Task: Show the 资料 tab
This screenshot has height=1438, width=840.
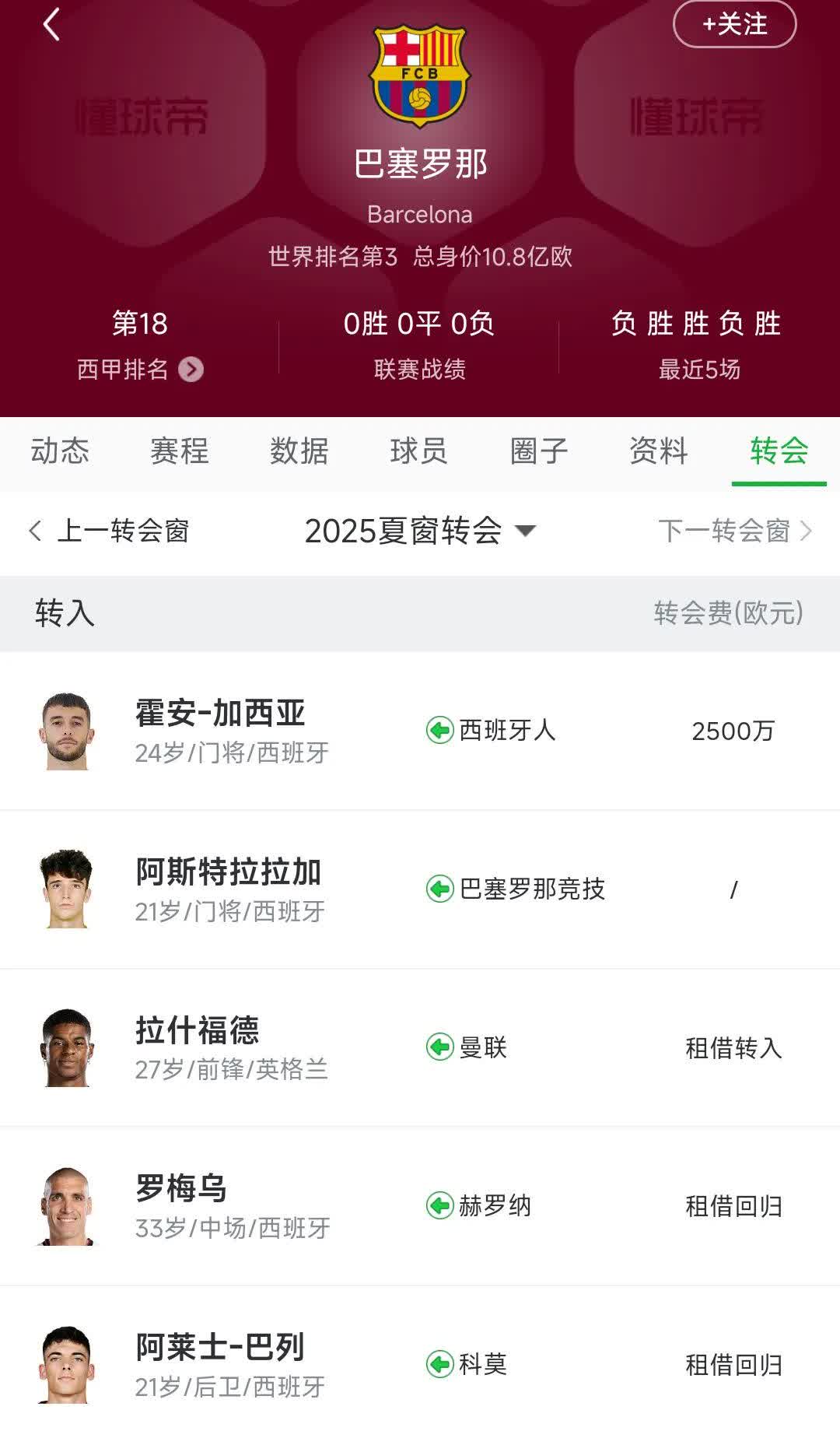Action: click(659, 451)
